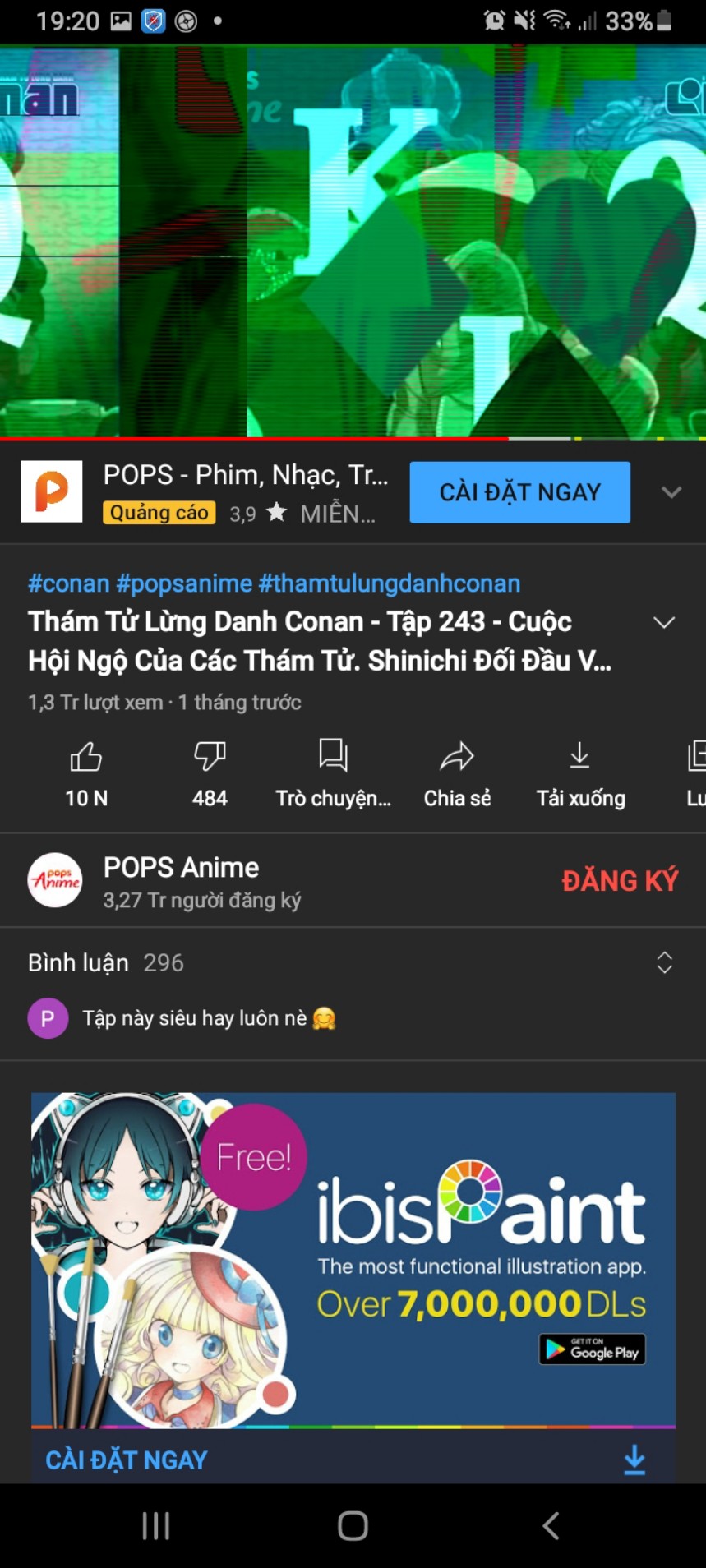Open Trò chuyện live chat
This screenshot has width=706, height=1568.
(x=333, y=771)
